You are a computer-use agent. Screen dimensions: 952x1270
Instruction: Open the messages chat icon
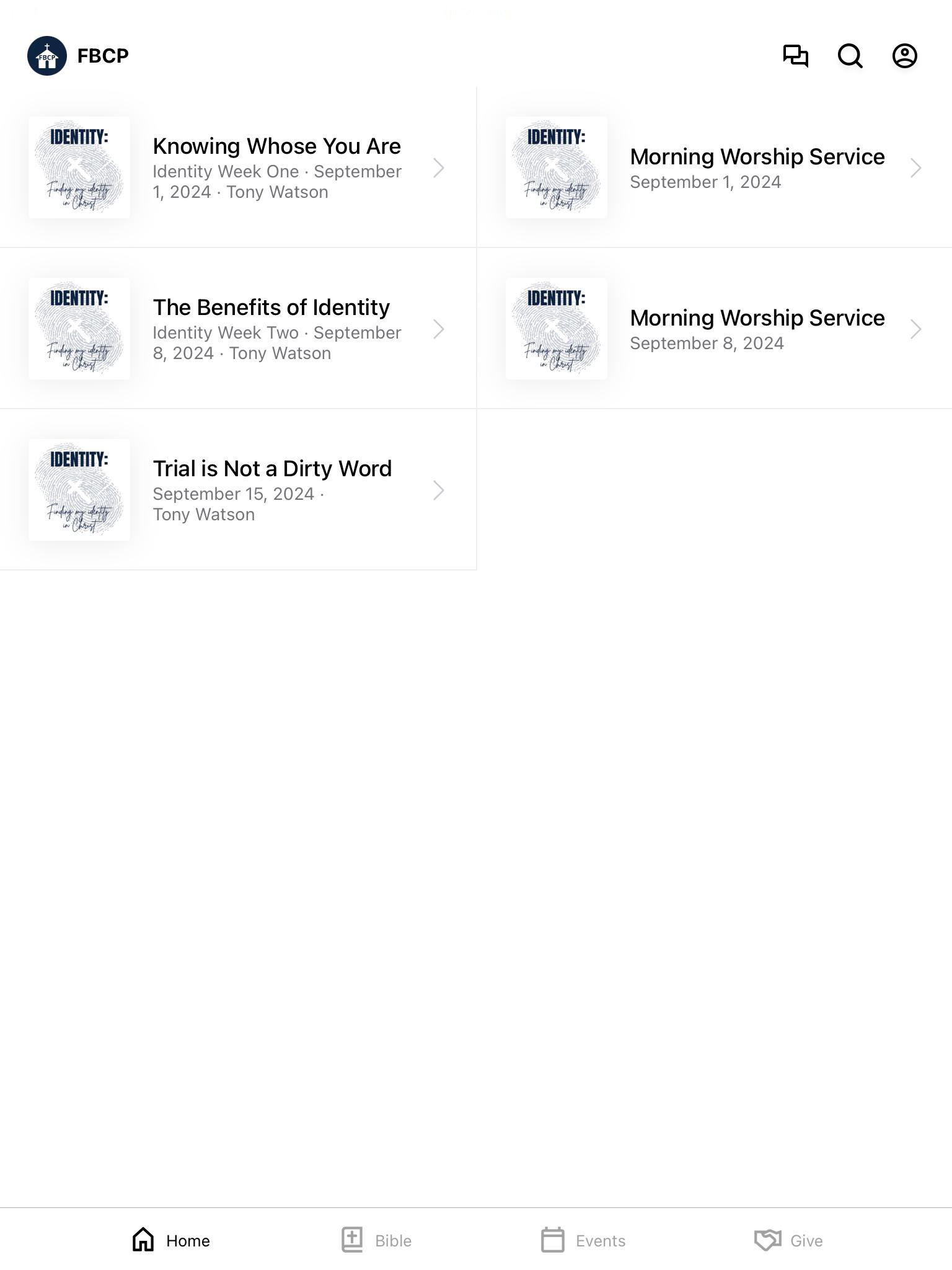[x=795, y=56]
